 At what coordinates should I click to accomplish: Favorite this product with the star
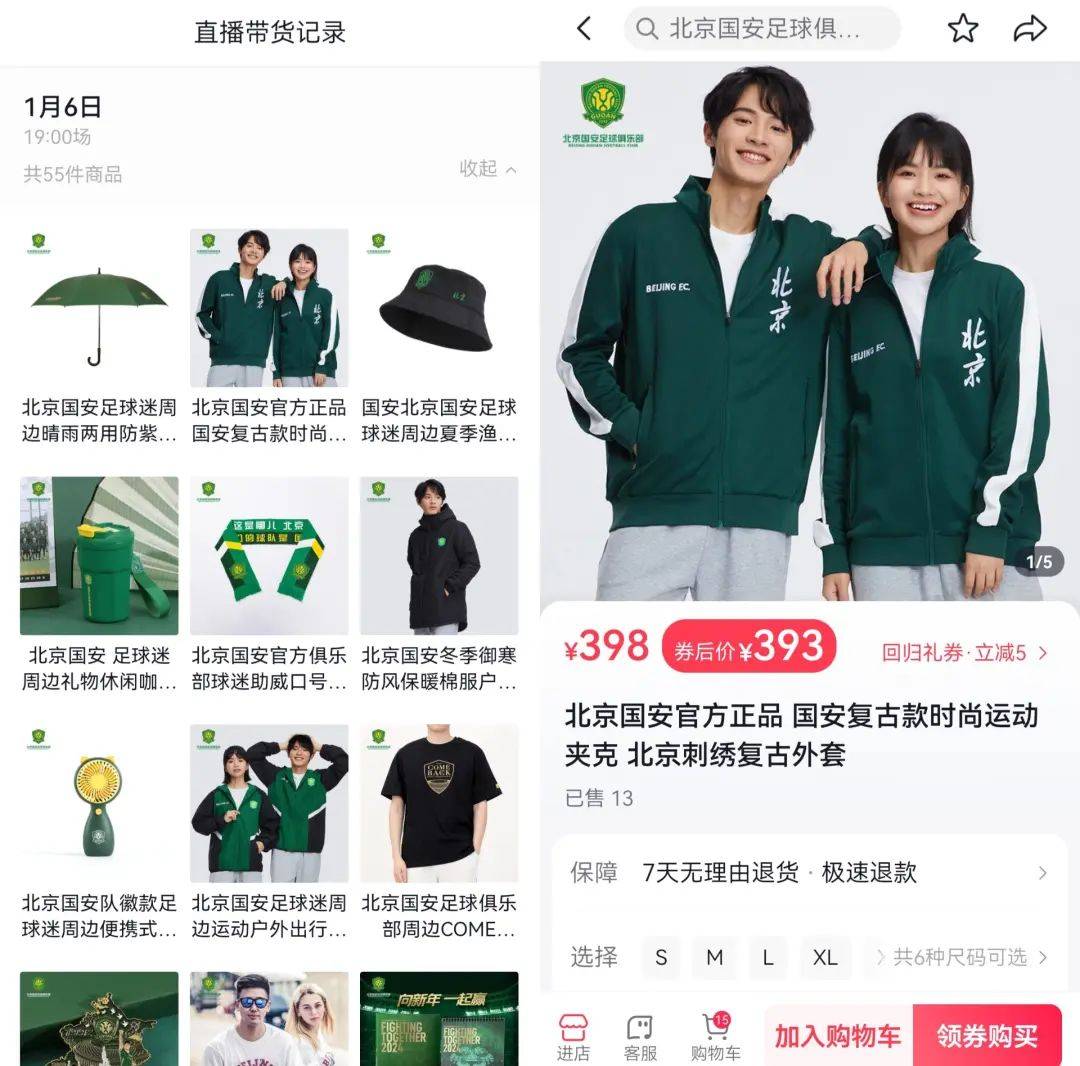click(x=963, y=29)
